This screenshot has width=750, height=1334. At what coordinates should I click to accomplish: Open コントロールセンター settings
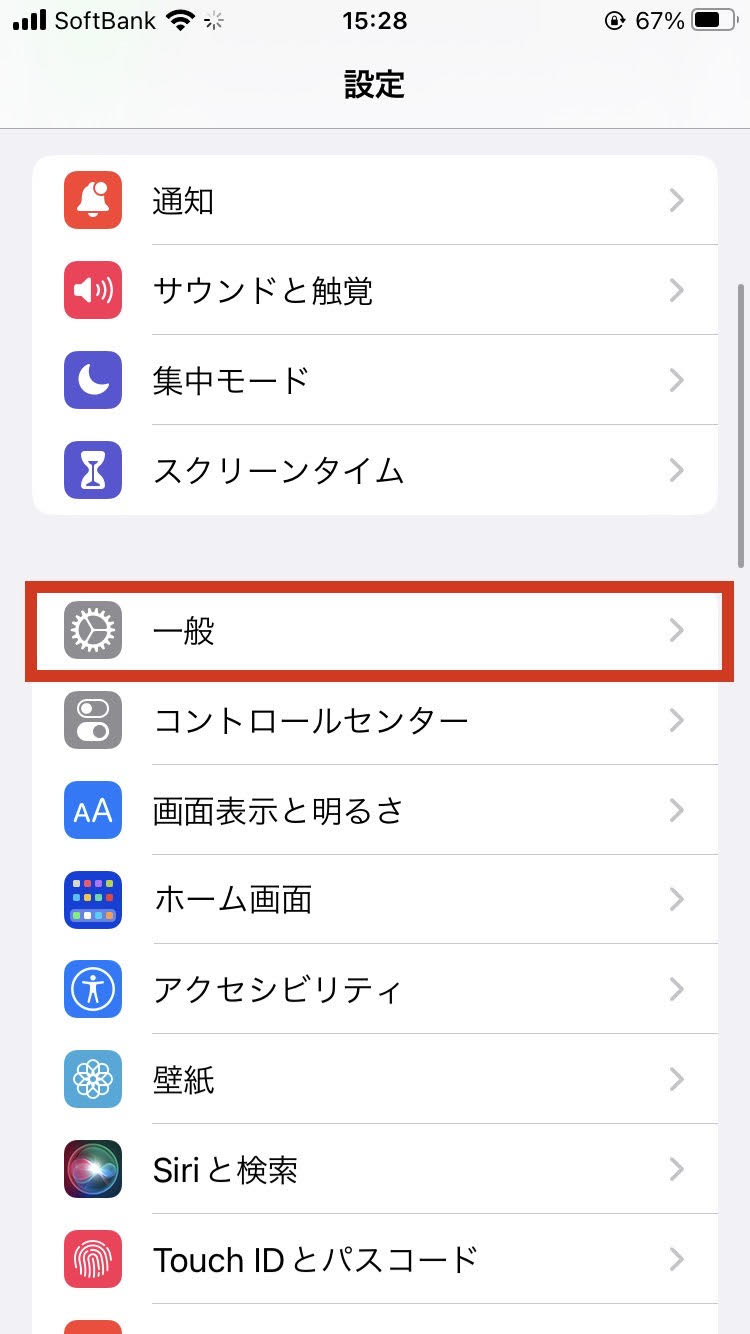375,720
